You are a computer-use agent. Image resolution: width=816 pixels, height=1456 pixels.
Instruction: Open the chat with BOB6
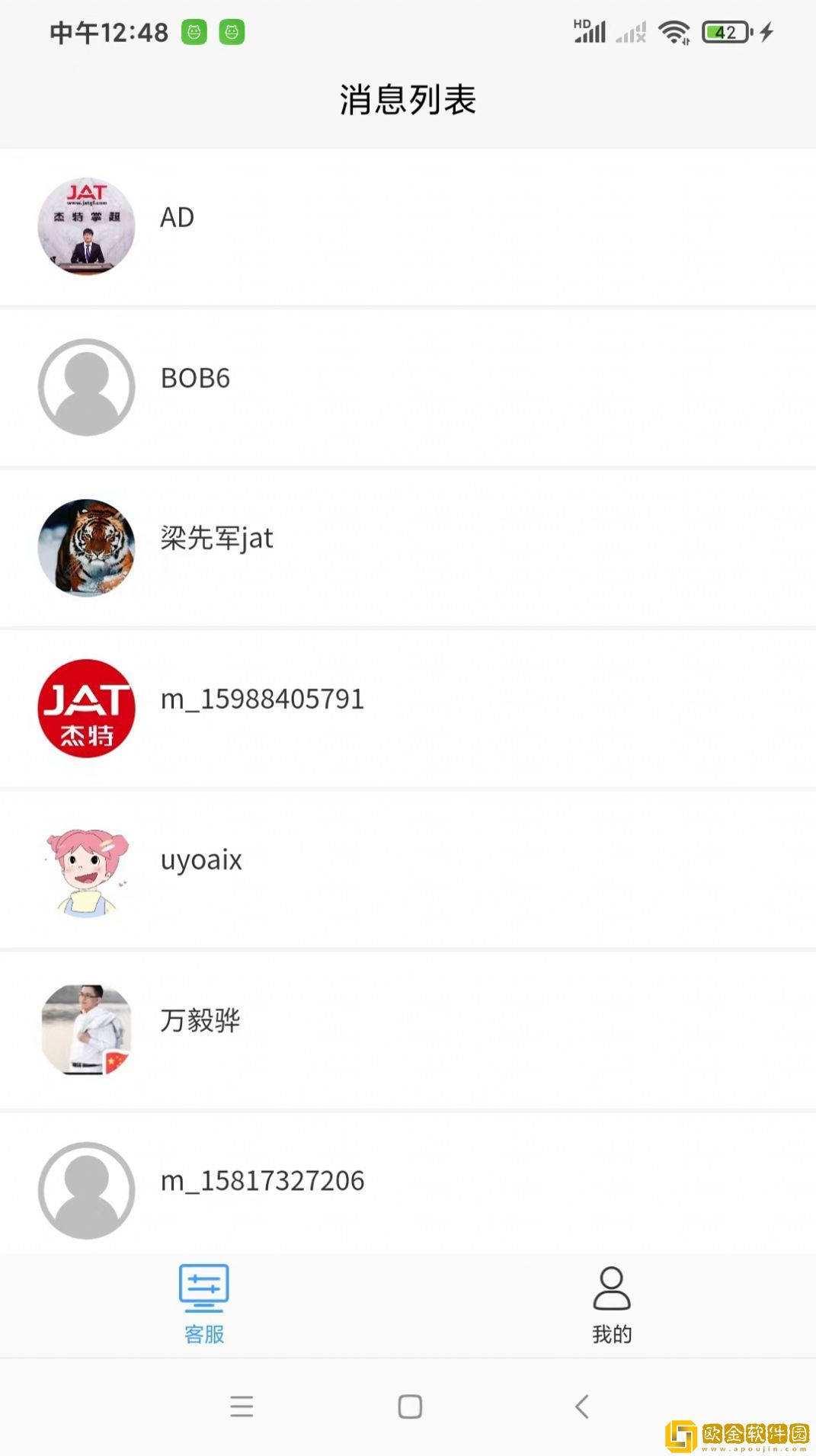pyautogui.click(x=408, y=387)
